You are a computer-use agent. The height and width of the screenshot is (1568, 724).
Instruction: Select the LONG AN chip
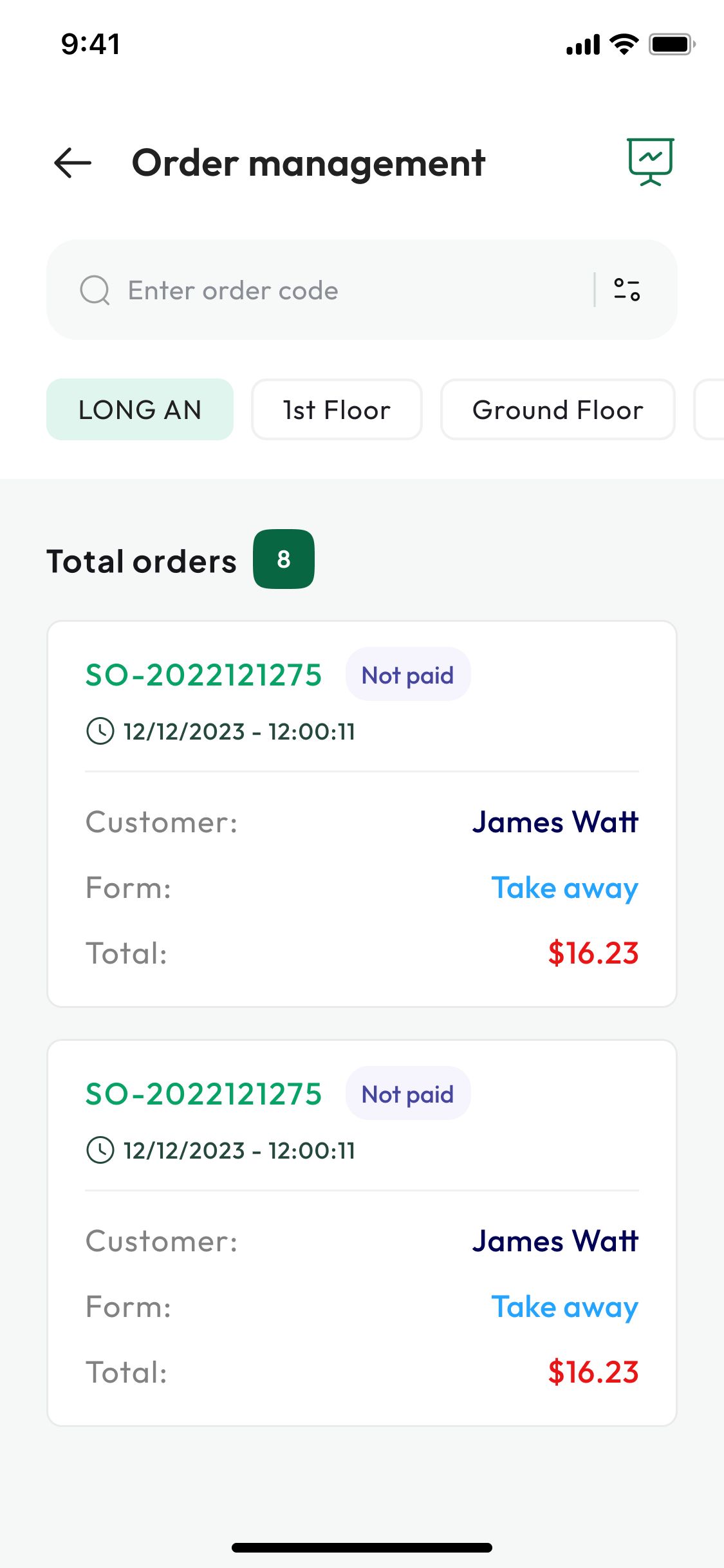[x=140, y=410]
